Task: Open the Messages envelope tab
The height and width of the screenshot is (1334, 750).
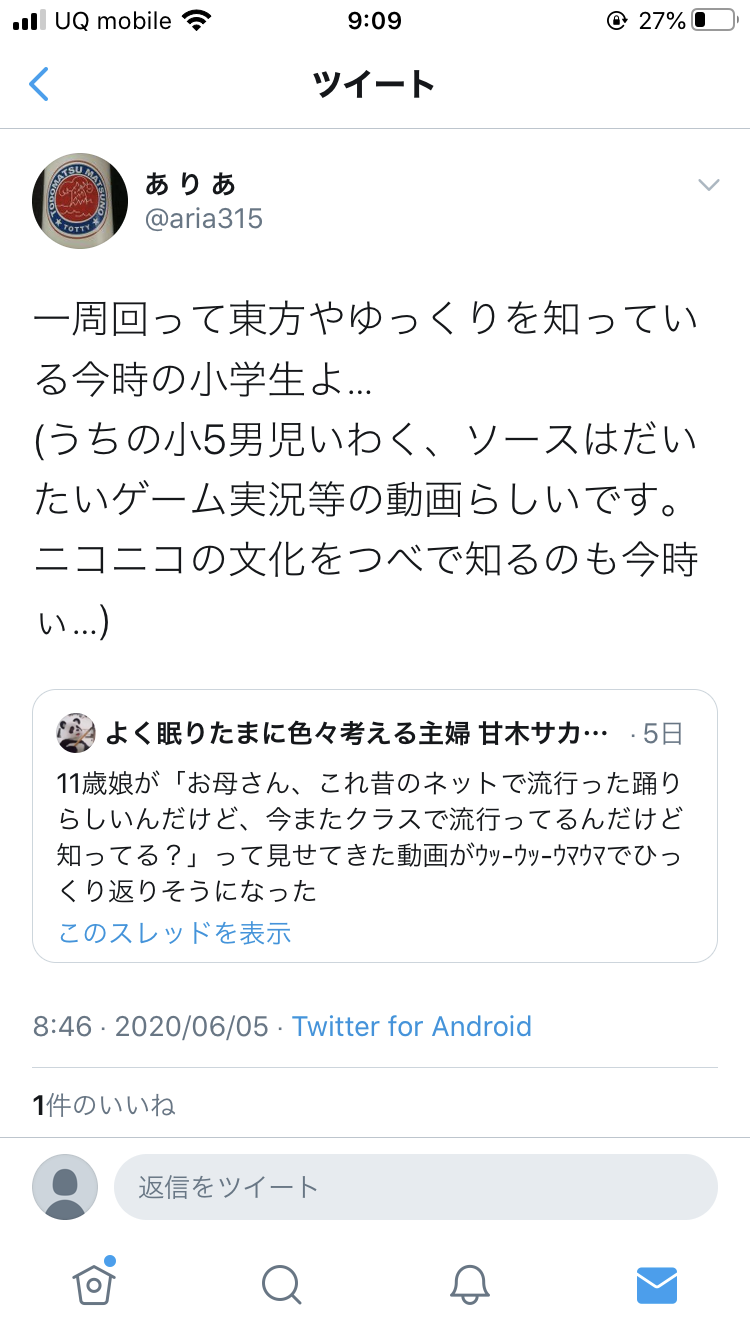Action: (657, 1284)
